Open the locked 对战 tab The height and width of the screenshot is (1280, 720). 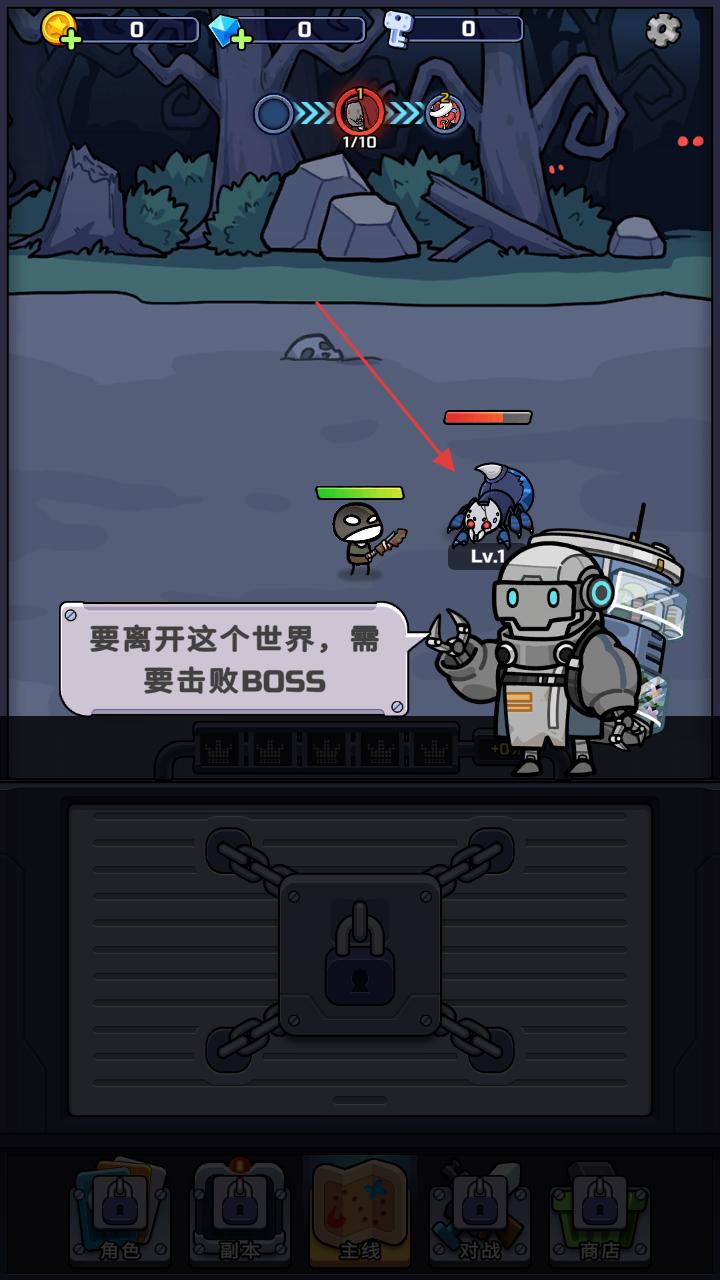tap(480, 1212)
